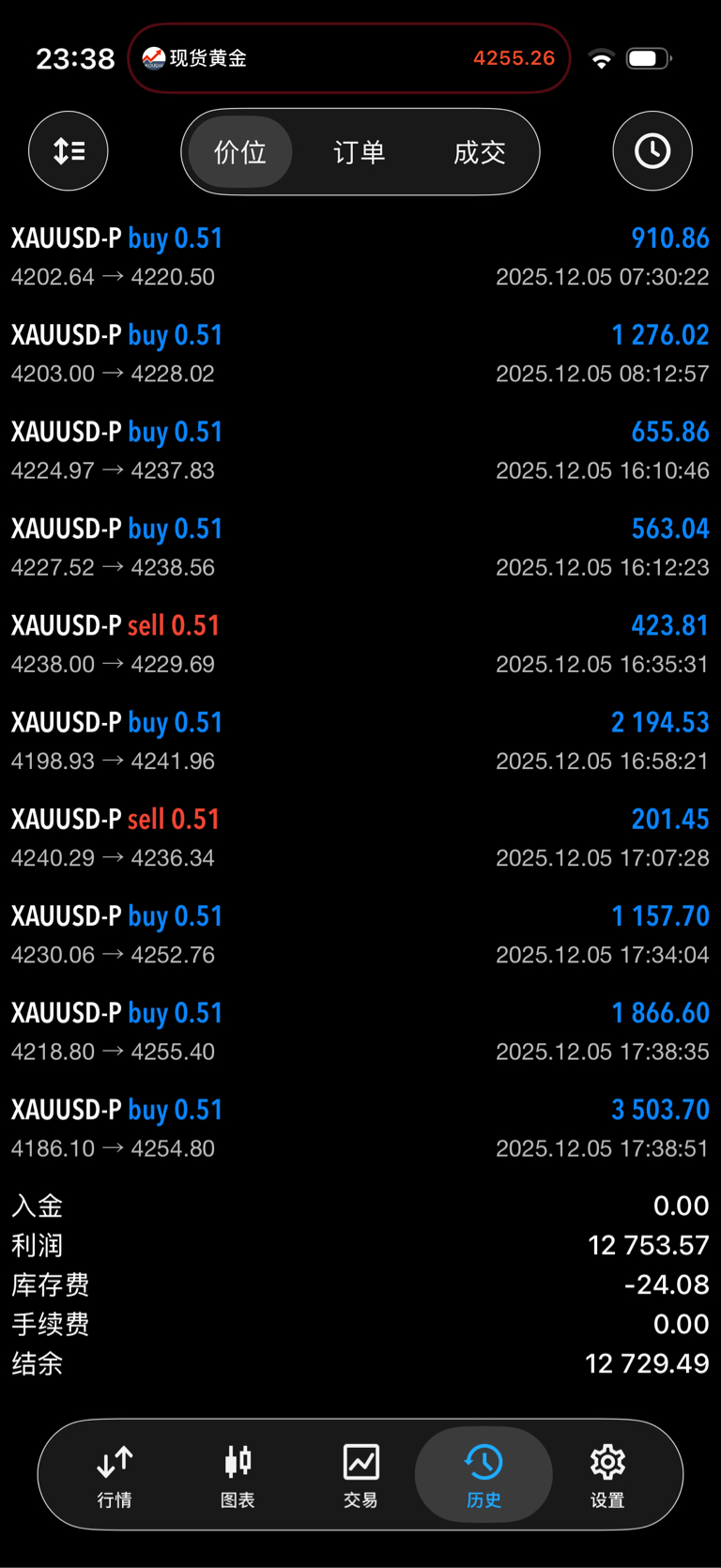Screen dimensions: 721x1568
Task: Switch to the 交易 tab
Action: click(x=360, y=1475)
